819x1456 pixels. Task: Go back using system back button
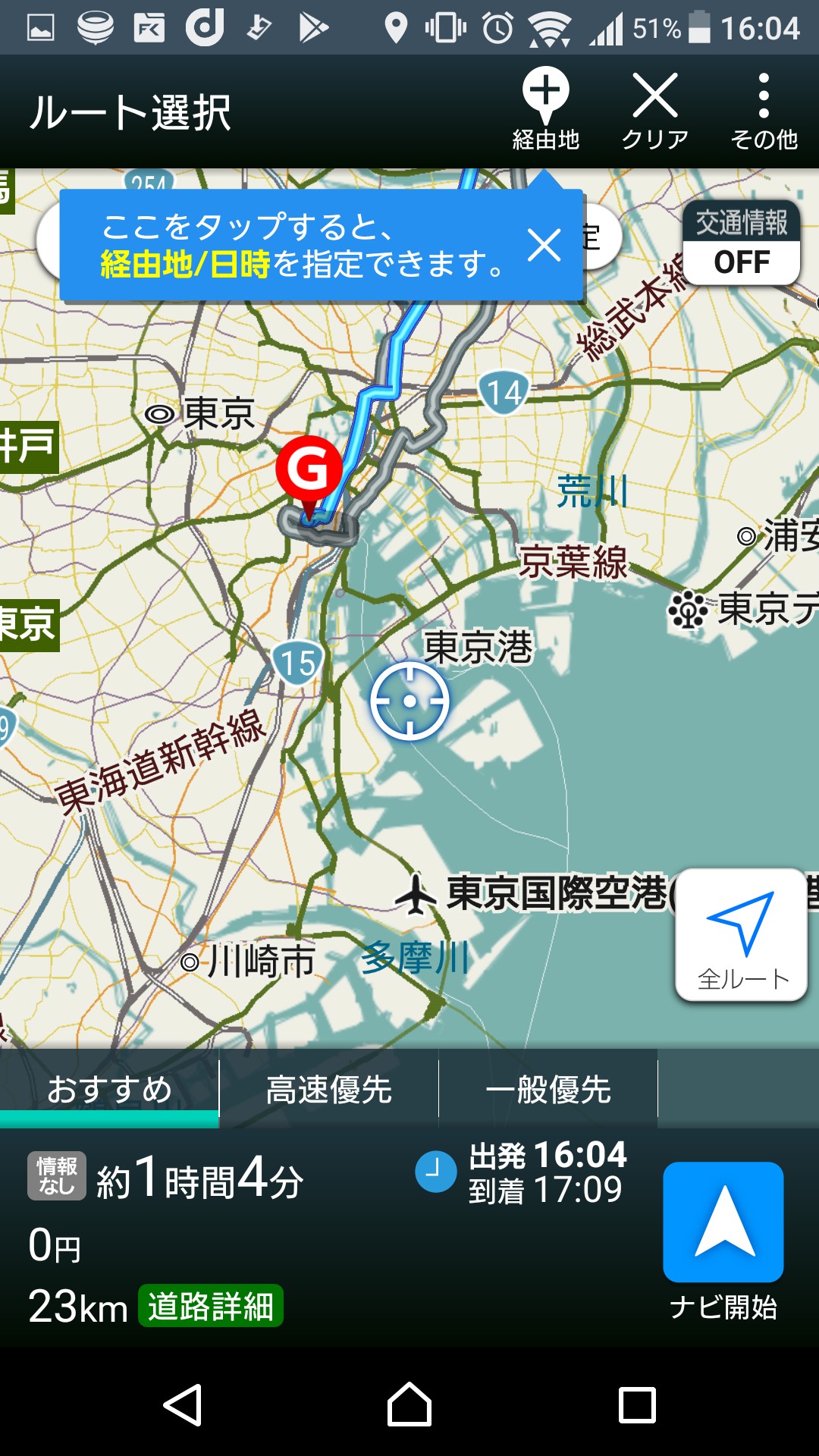[183, 1405]
